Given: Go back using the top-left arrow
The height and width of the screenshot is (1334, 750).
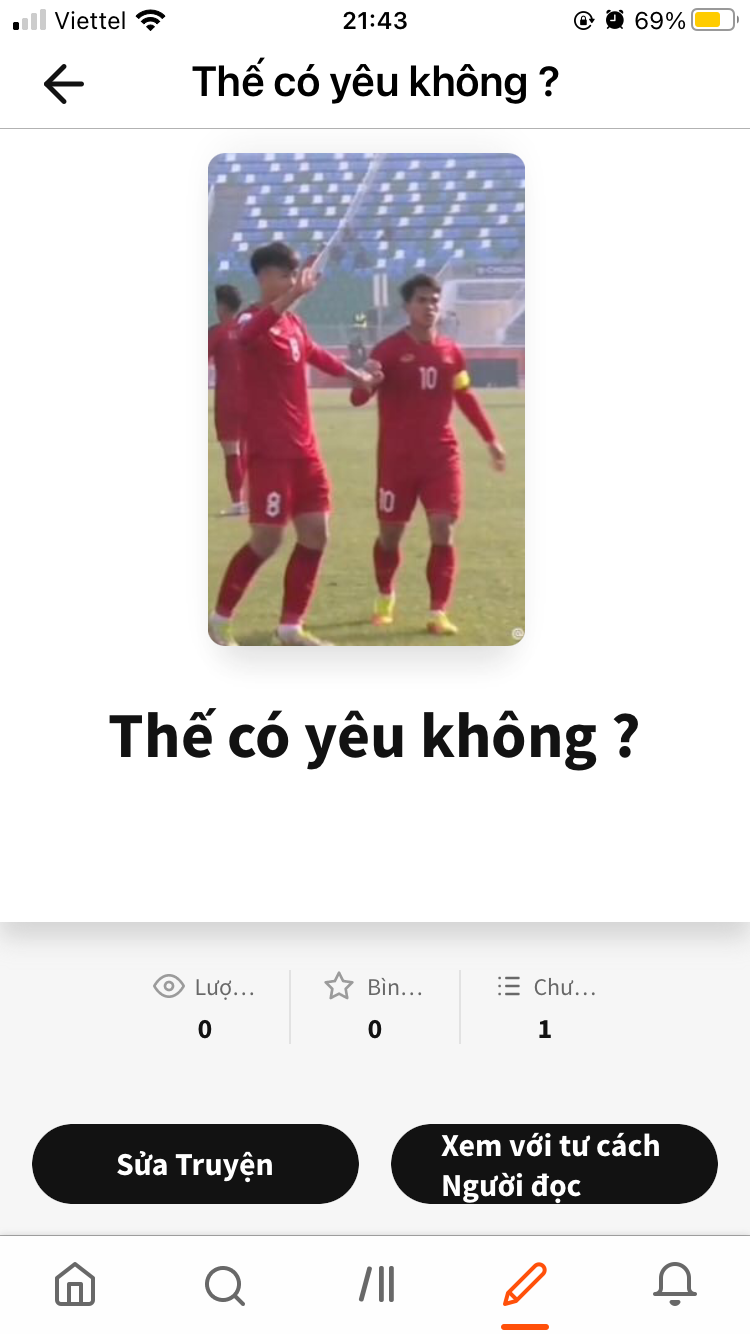Looking at the screenshot, I should pos(64,84).
